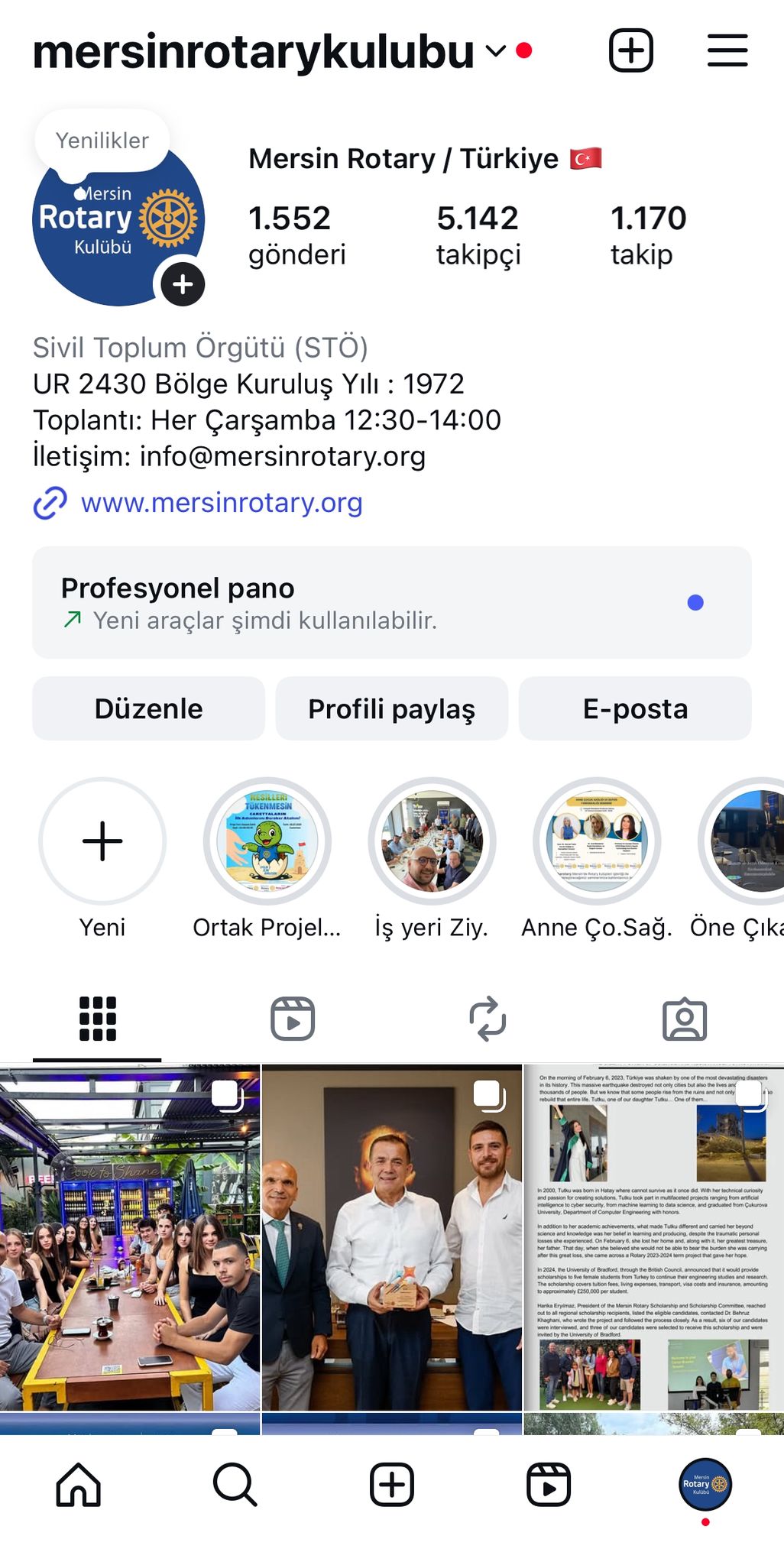Open the account switcher dropdown next to mersinrotarykulubu
784x1565 pixels.
coord(495,51)
